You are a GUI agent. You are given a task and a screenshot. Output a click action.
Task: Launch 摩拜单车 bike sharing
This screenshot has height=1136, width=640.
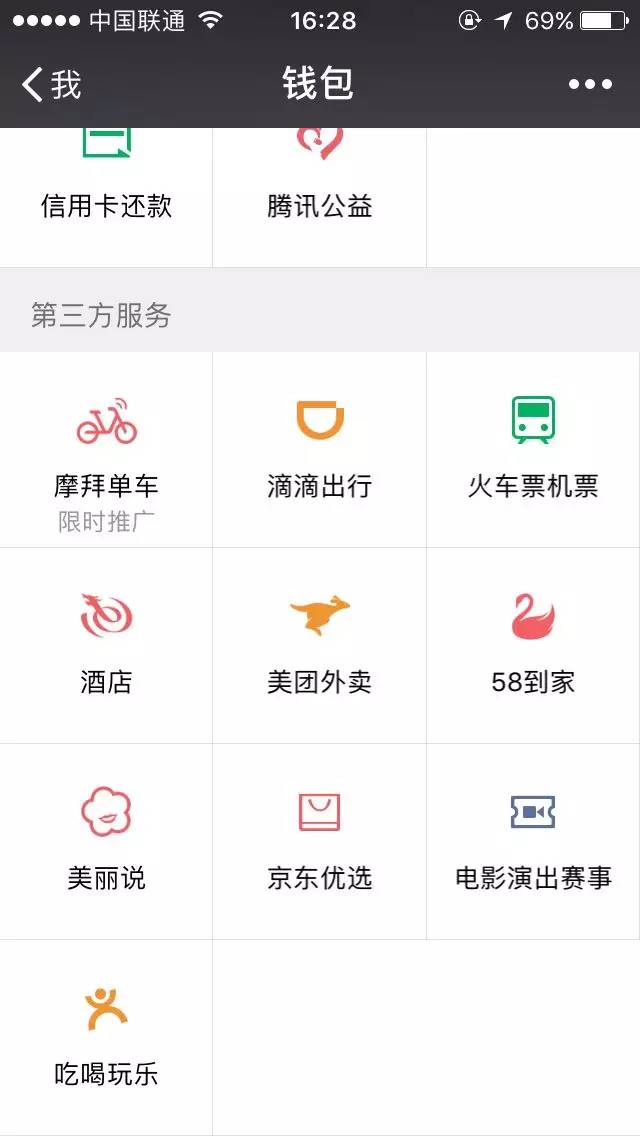pyautogui.click(x=106, y=450)
